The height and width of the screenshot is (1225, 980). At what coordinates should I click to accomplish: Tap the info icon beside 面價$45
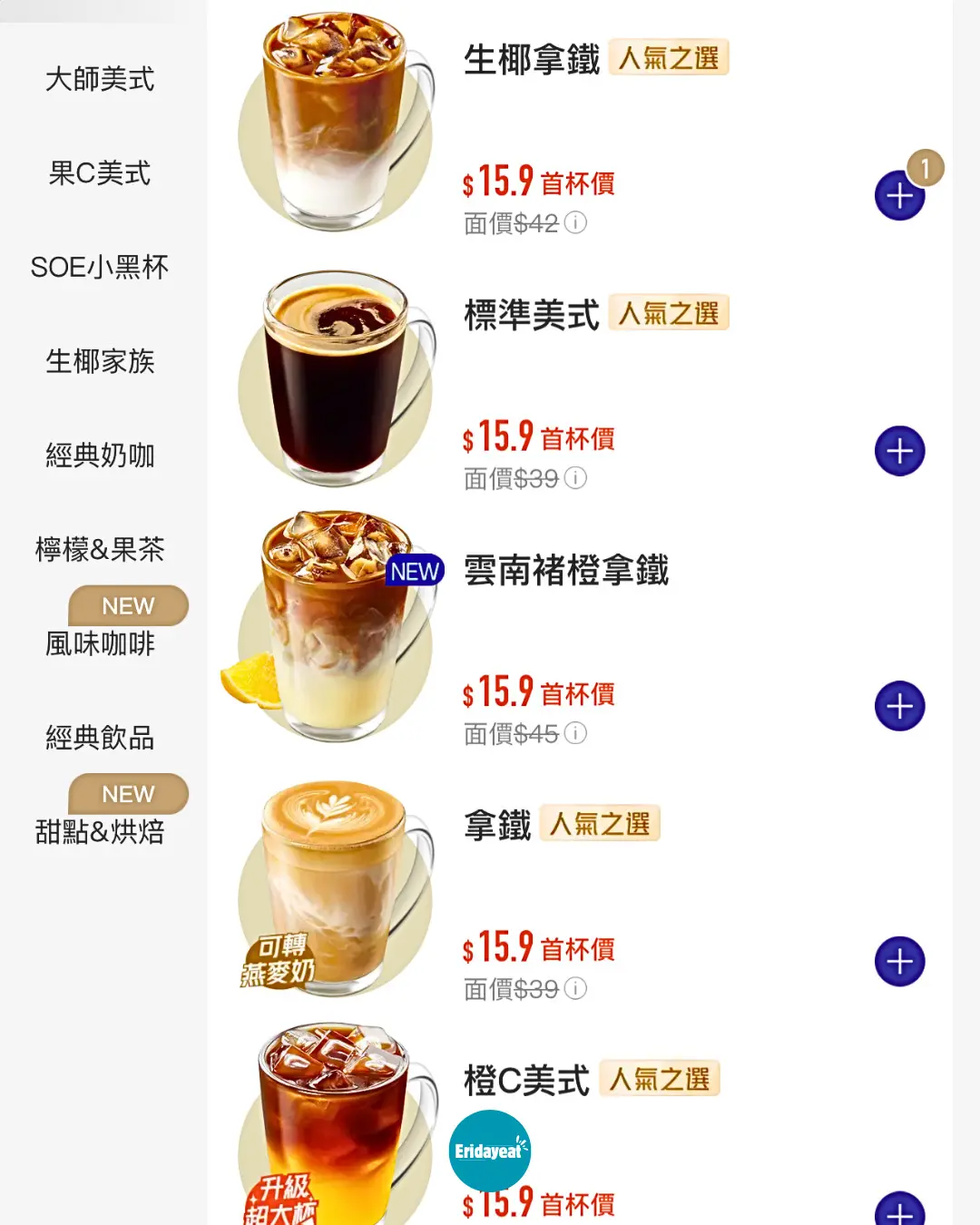point(575,732)
